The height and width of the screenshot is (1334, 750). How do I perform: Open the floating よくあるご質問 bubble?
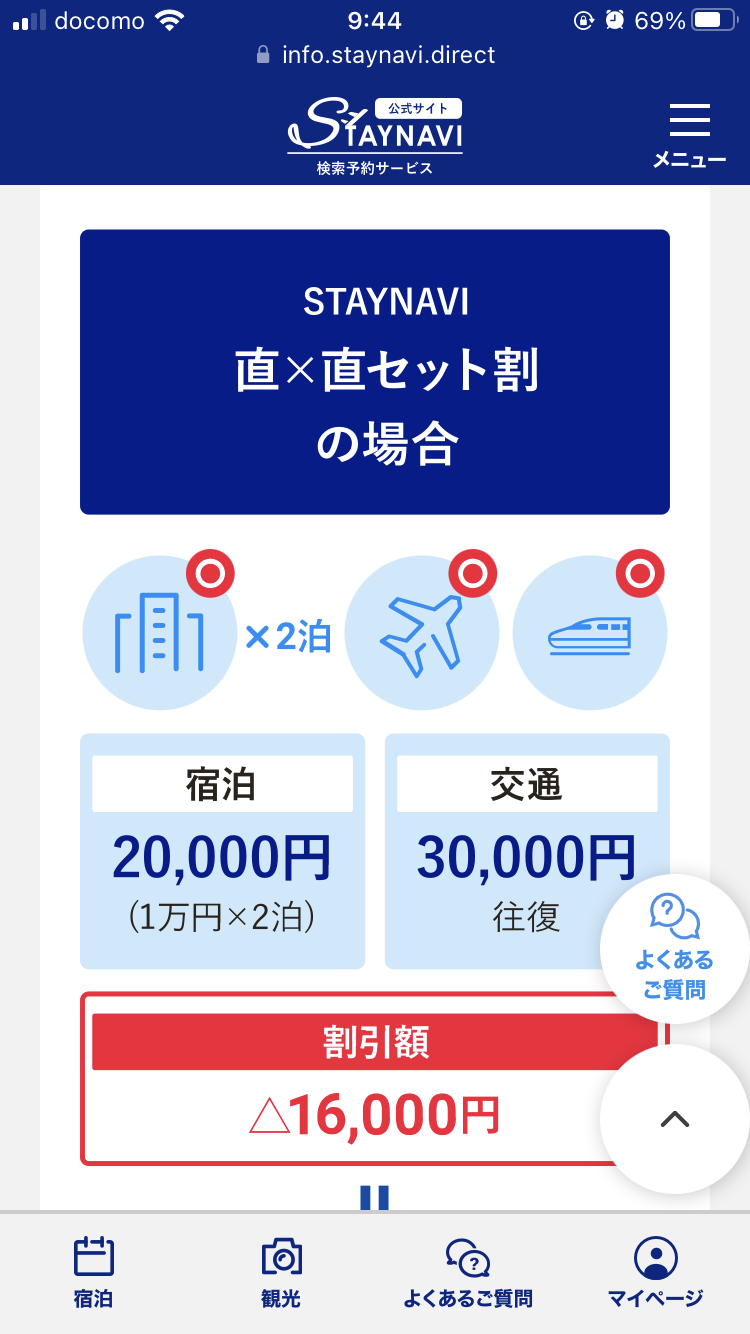click(x=674, y=948)
